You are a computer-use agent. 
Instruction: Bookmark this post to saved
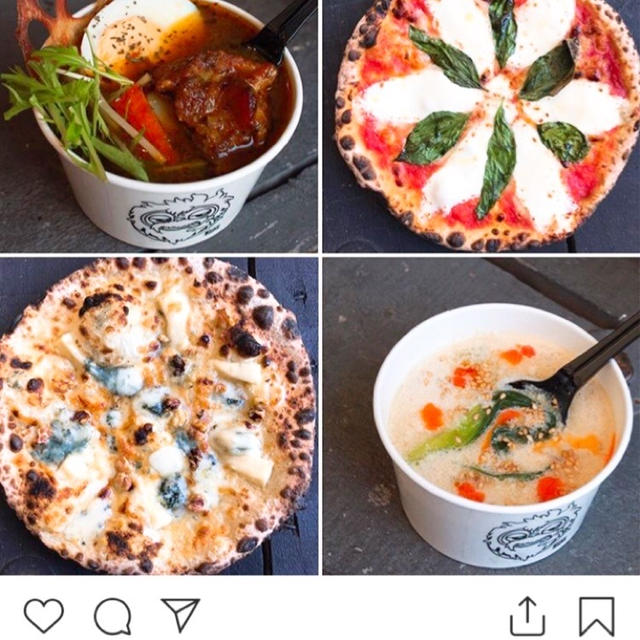(597, 616)
